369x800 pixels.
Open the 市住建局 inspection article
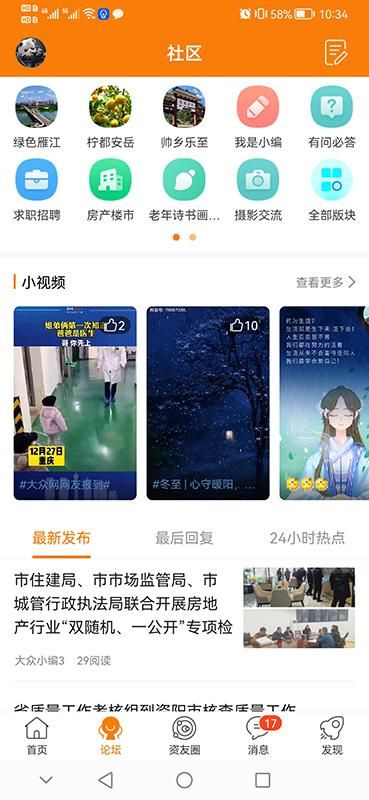point(184,618)
